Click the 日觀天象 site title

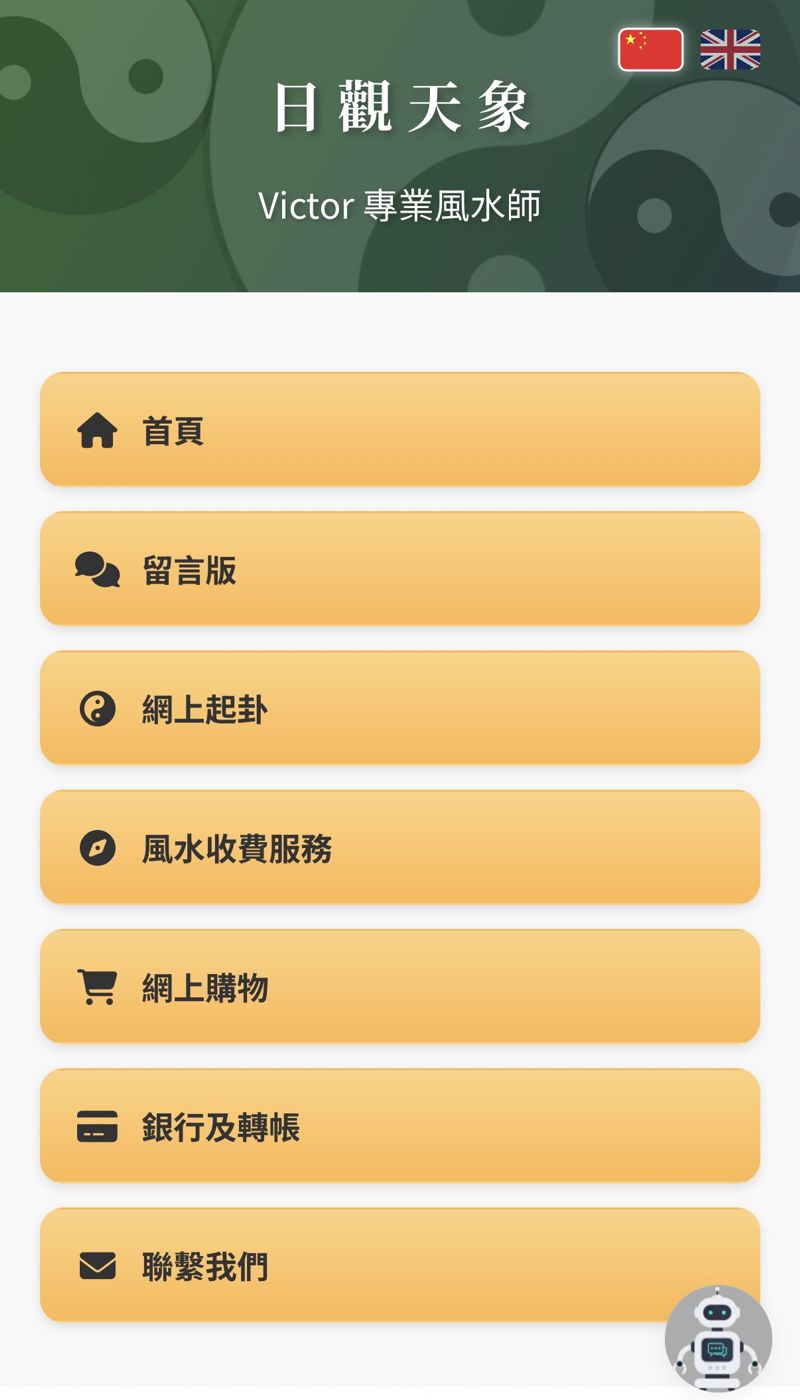point(400,110)
